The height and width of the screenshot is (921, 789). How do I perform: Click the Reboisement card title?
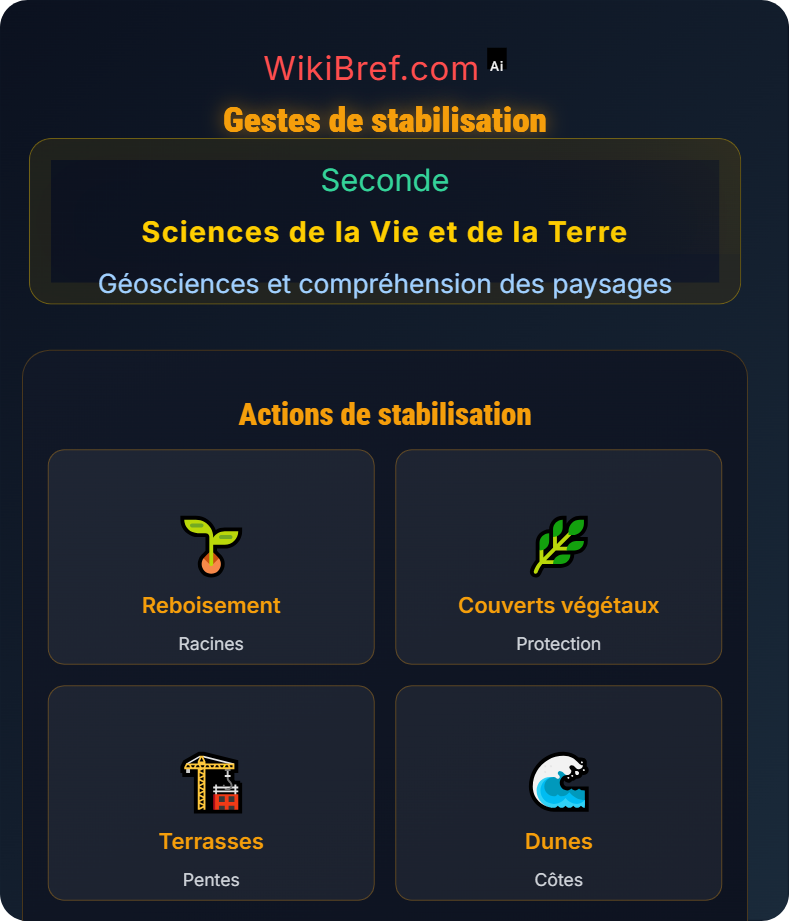pos(210,605)
